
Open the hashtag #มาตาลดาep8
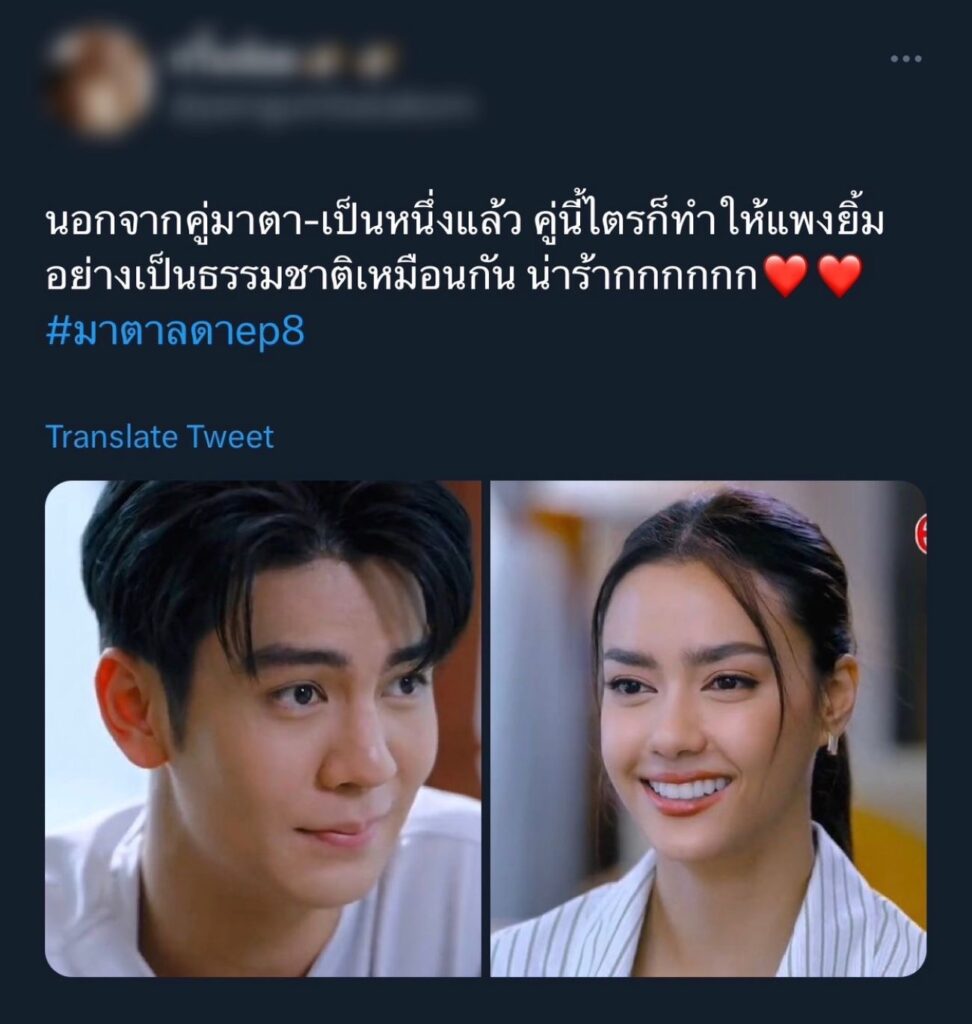[175, 332]
